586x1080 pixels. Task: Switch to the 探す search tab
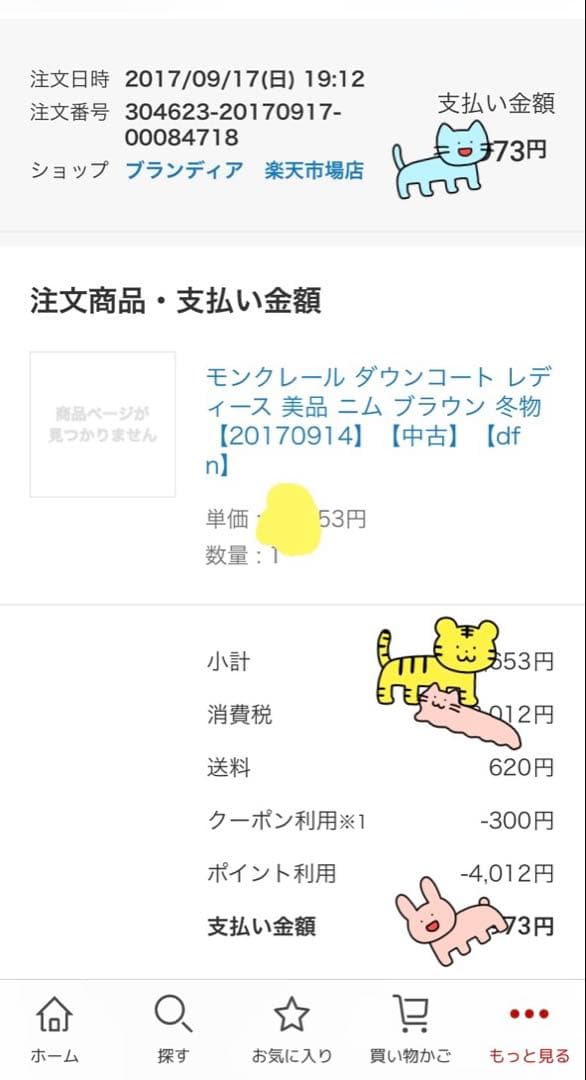coord(173,1029)
